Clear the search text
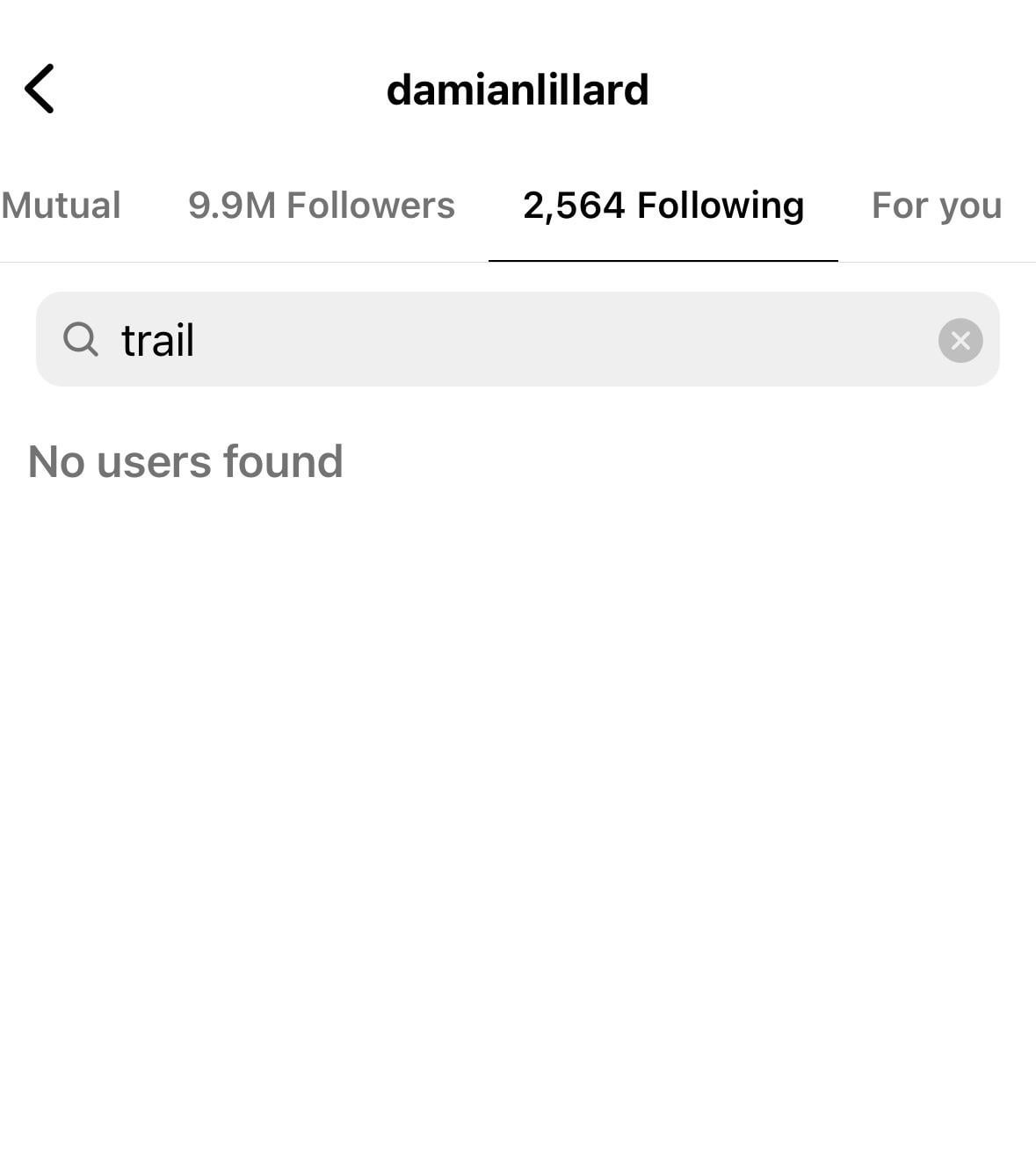The image size is (1036, 1157). tap(960, 340)
